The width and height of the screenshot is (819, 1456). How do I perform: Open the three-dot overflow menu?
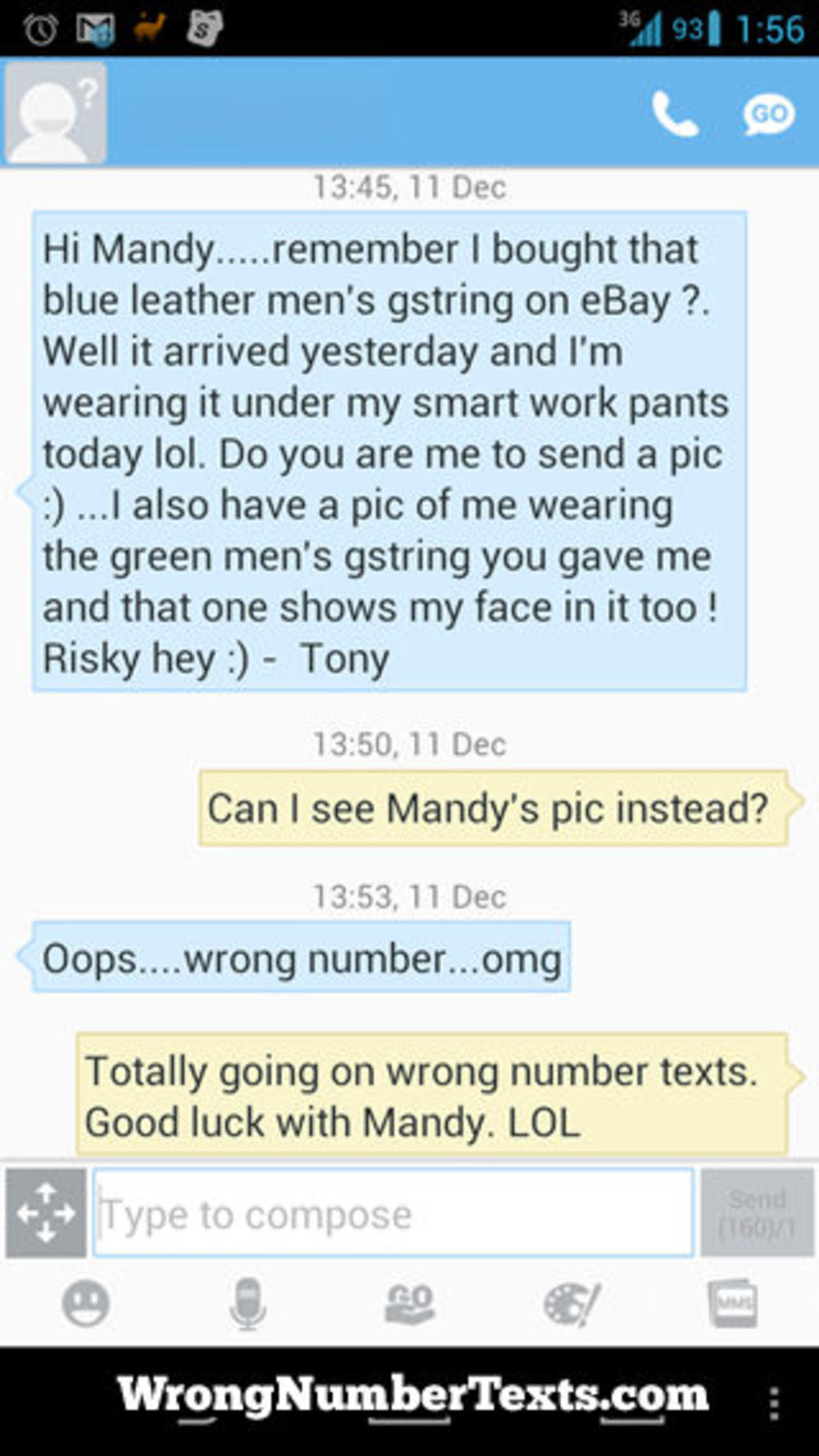click(774, 1403)
